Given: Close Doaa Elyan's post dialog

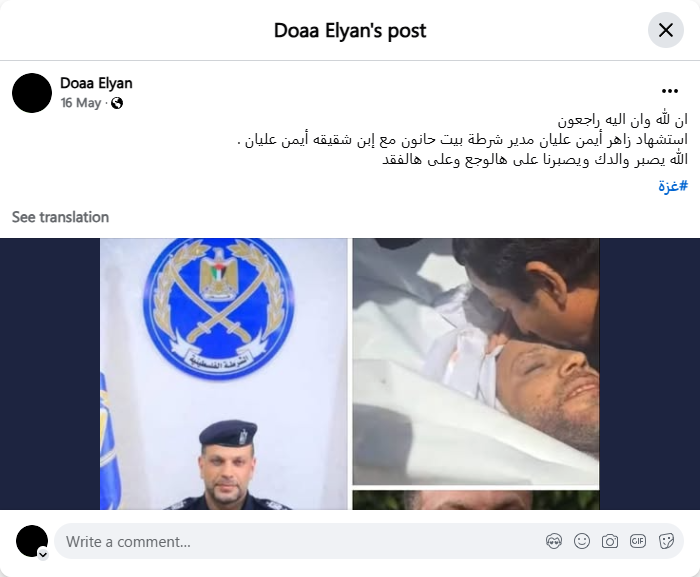Looking at the screenshot, I should pos(666,30).
